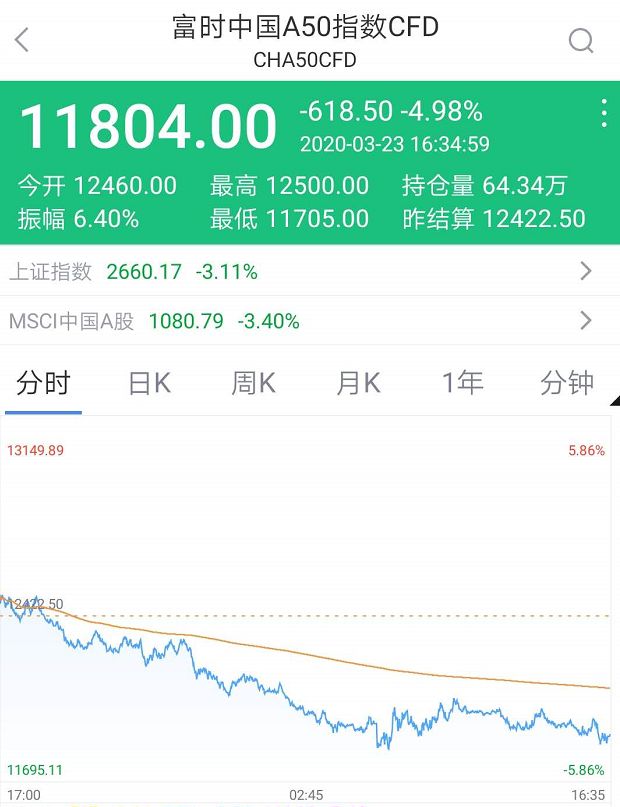Select the 分时 chart tab
620x807 pixels.
(x=43, y=383)
